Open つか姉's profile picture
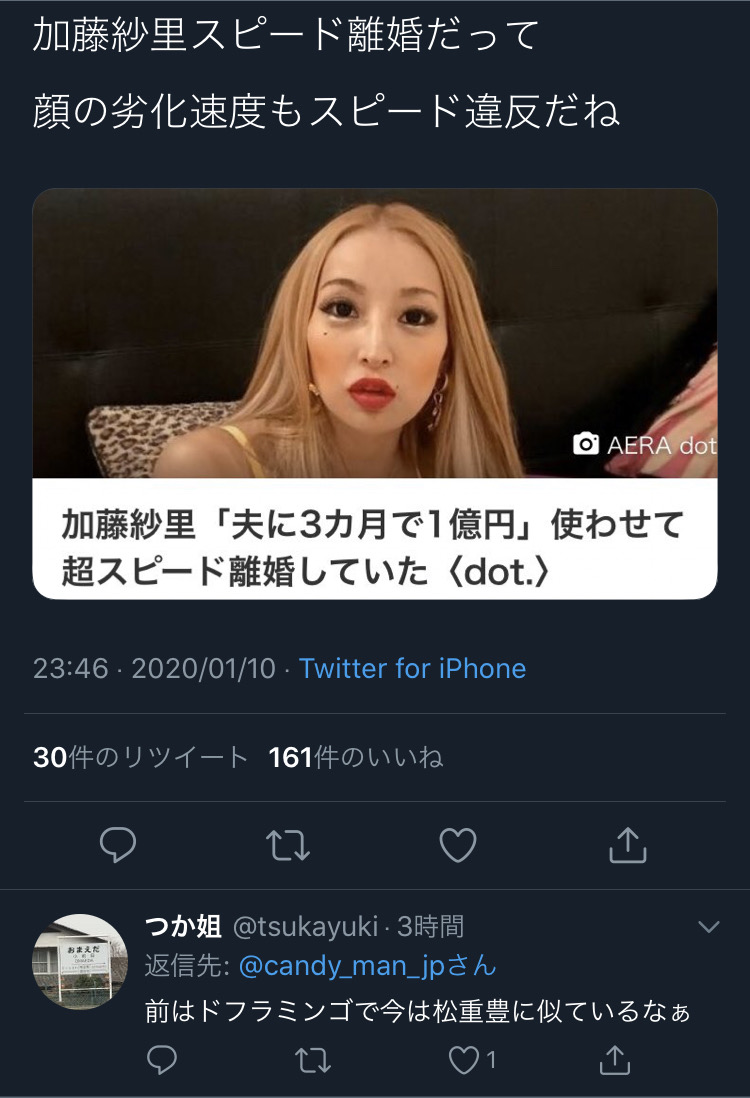This screenshot has width=750, height=1098. [x=81, y=961]
